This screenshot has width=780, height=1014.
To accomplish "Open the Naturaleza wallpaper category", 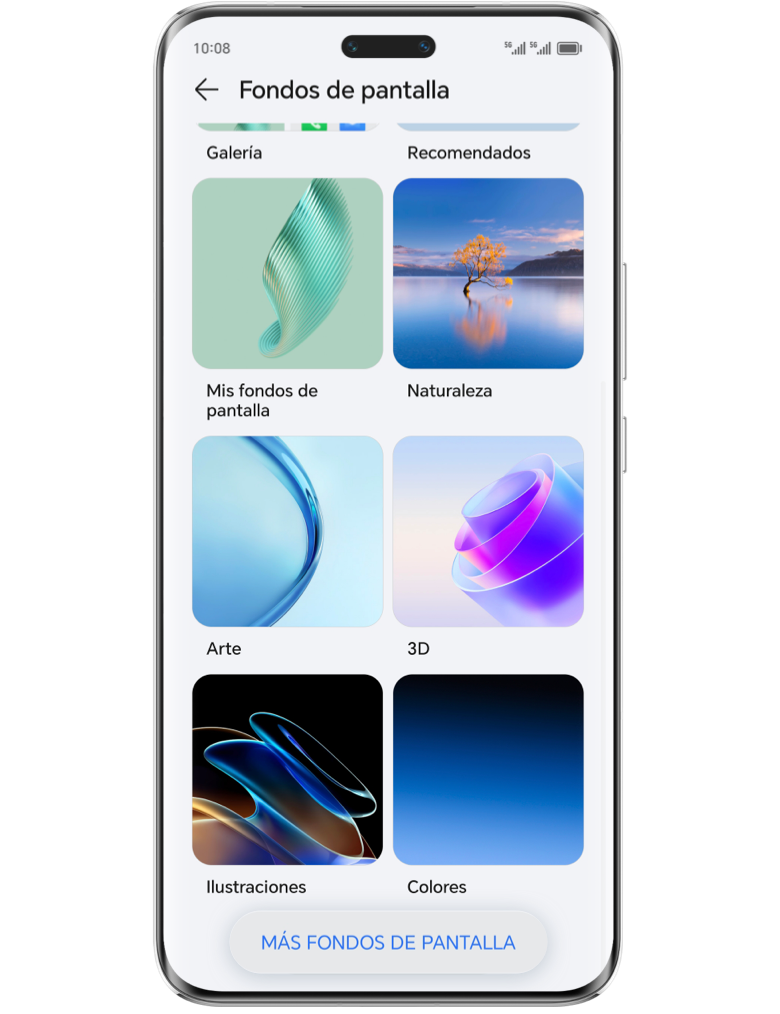I will point(488,274).
